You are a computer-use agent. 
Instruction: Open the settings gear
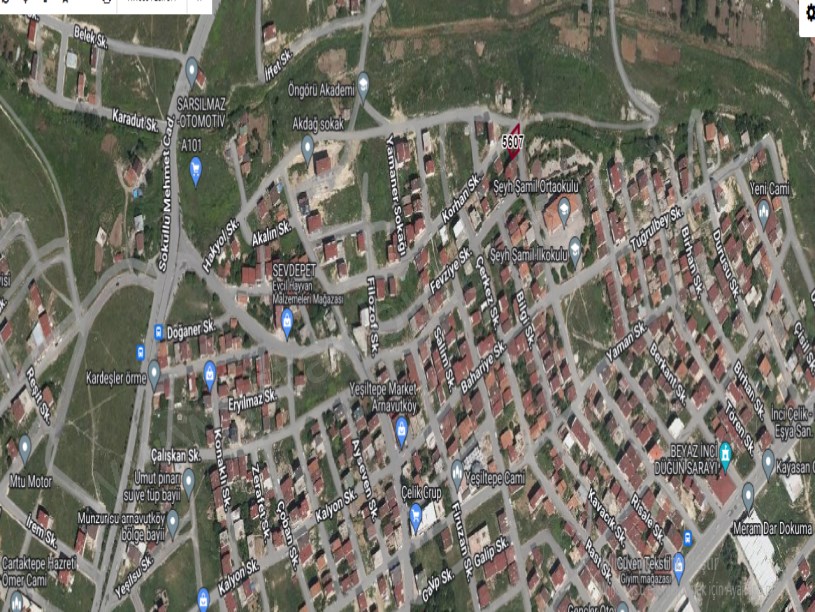808,12
